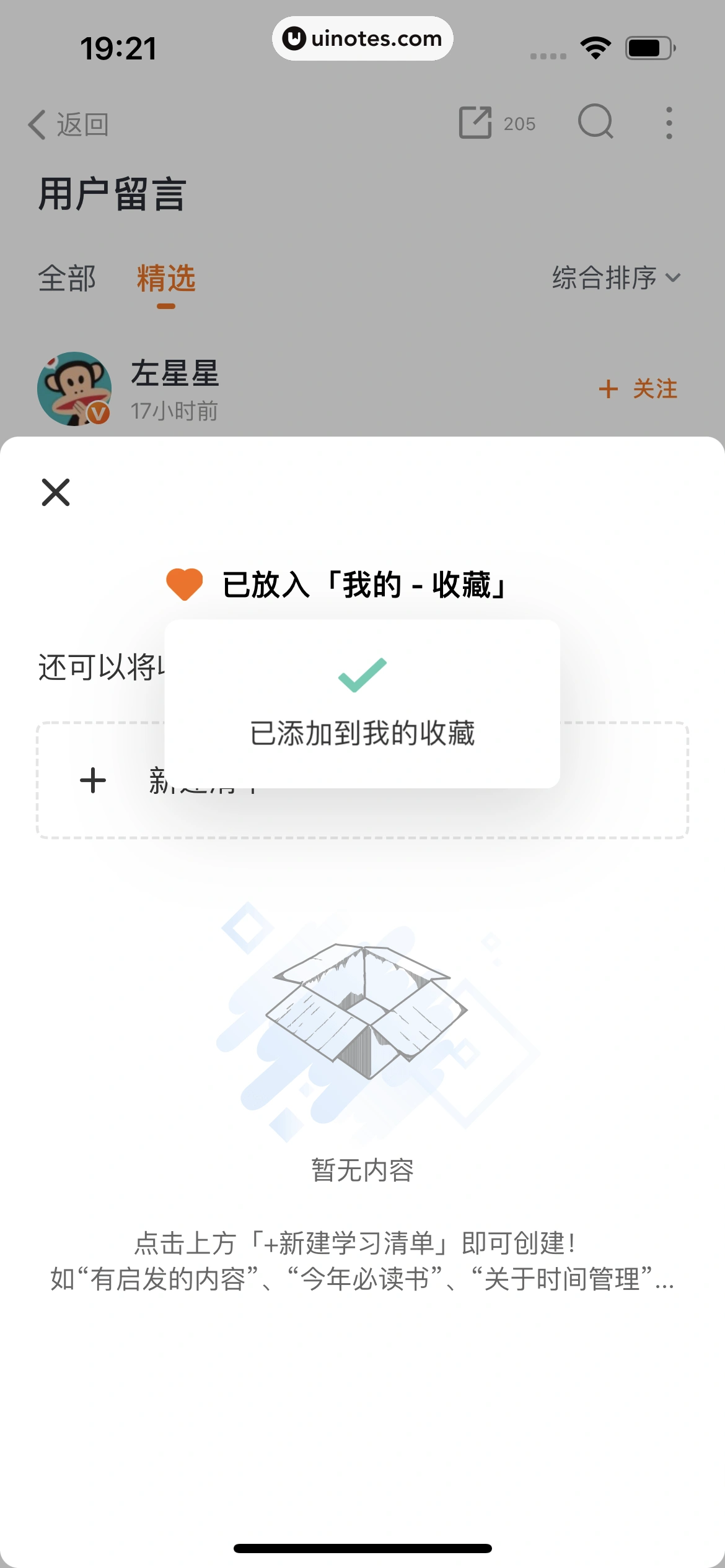Follow user 左星星
The height and width of the screenshot is (1568, 725).
[638, 389]
